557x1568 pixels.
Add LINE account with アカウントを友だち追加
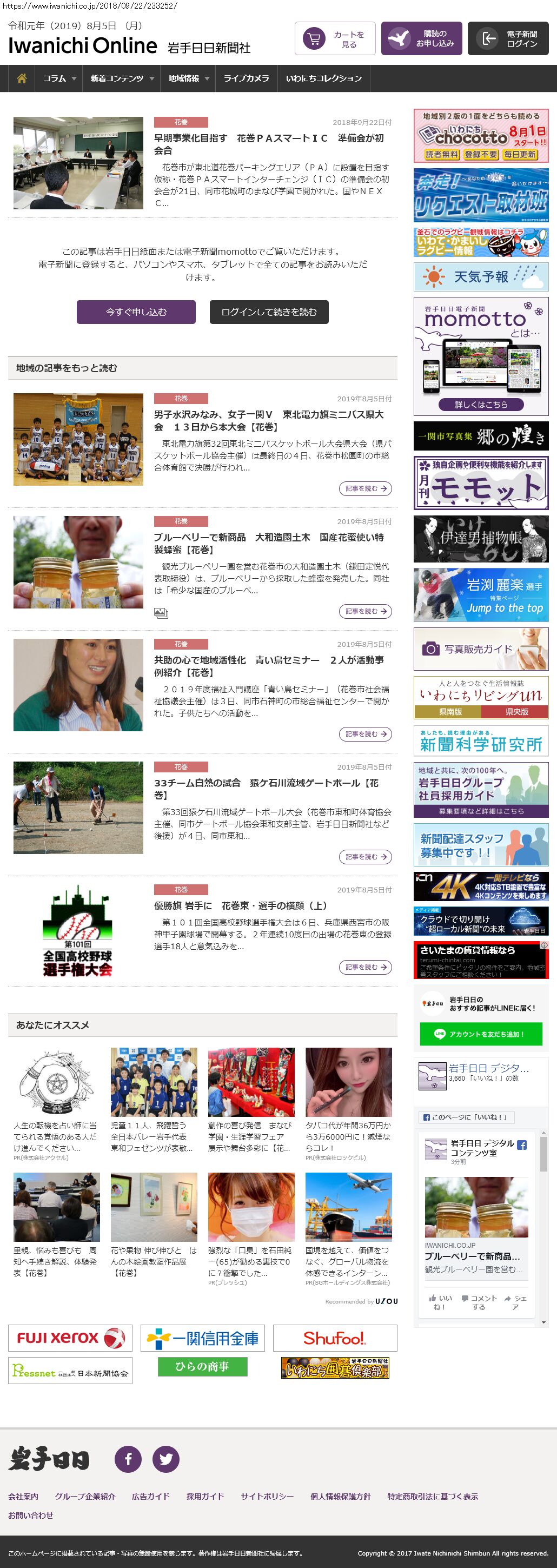(480, 1034)
